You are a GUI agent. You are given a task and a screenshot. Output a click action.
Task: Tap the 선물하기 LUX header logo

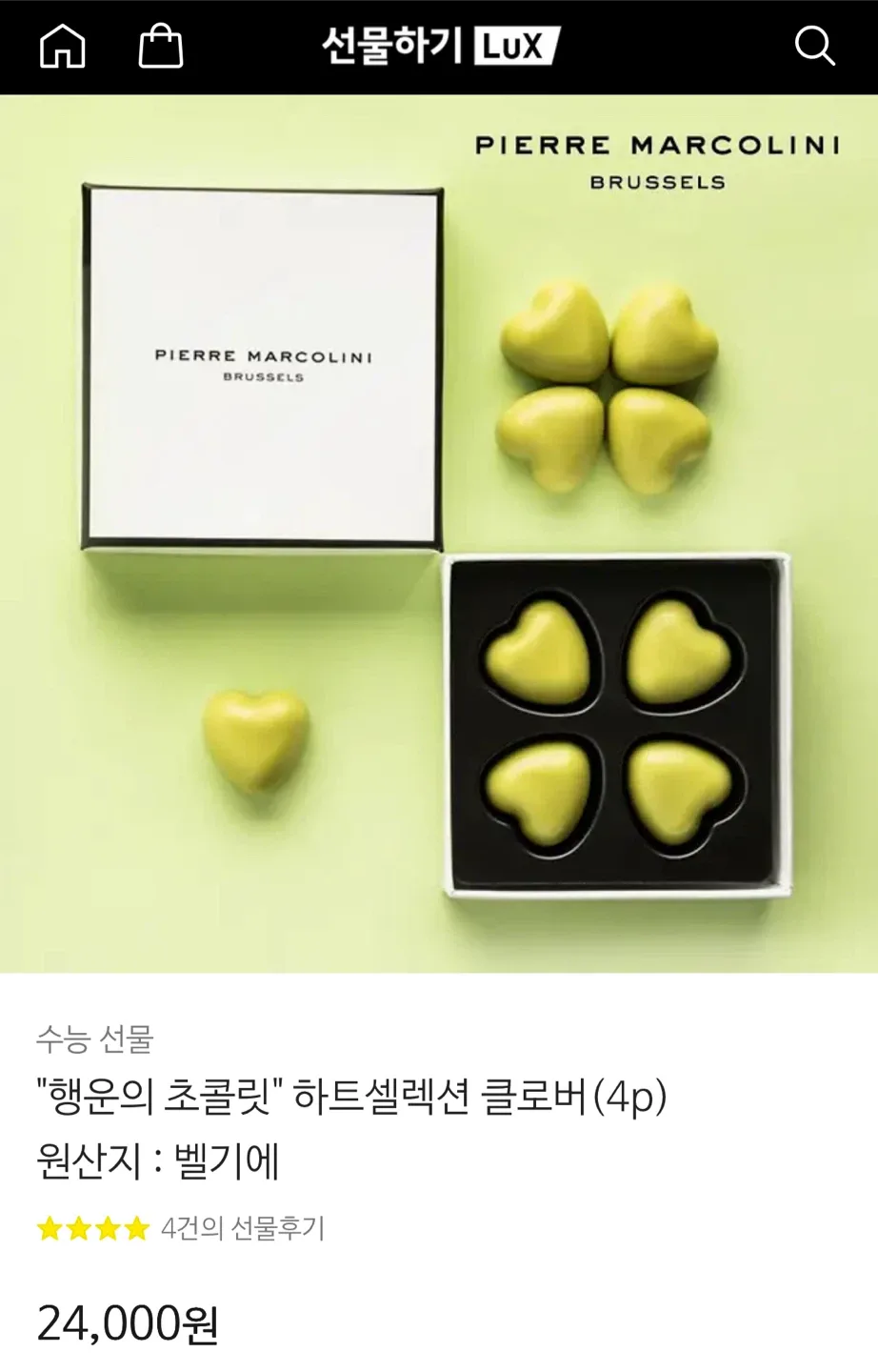click(x=440, y=46)
